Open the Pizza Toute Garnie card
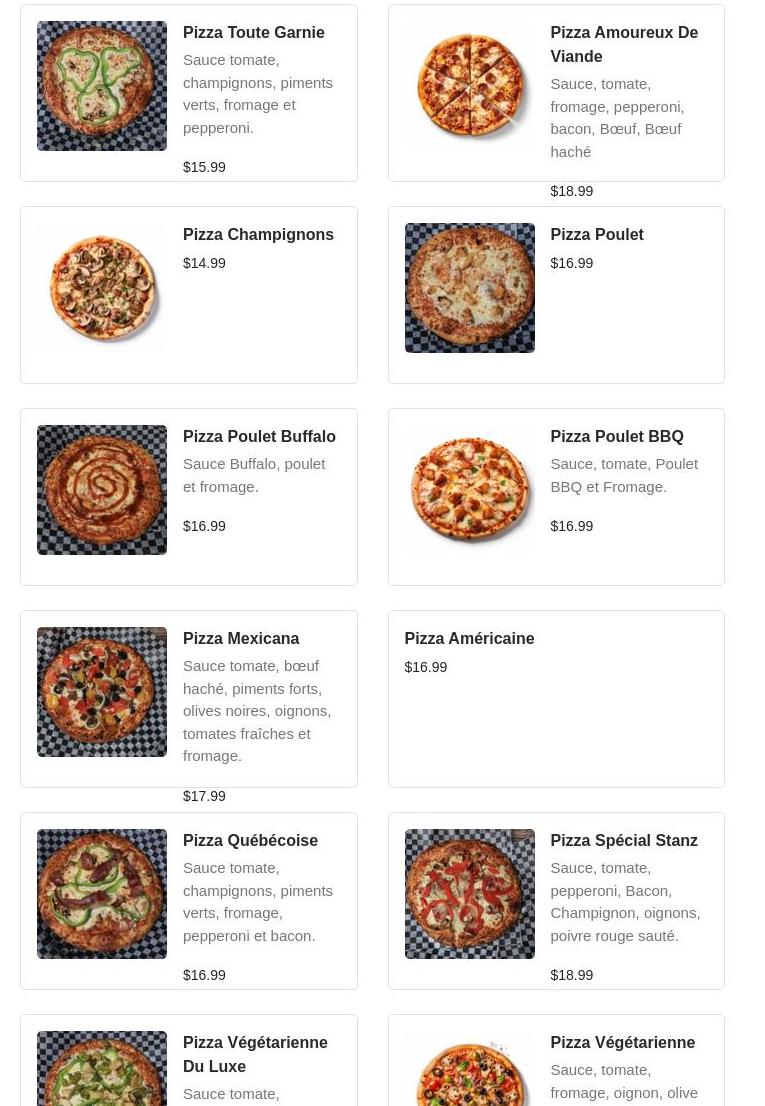Viewport: 765px width, 1106px height. pos(189,93)
